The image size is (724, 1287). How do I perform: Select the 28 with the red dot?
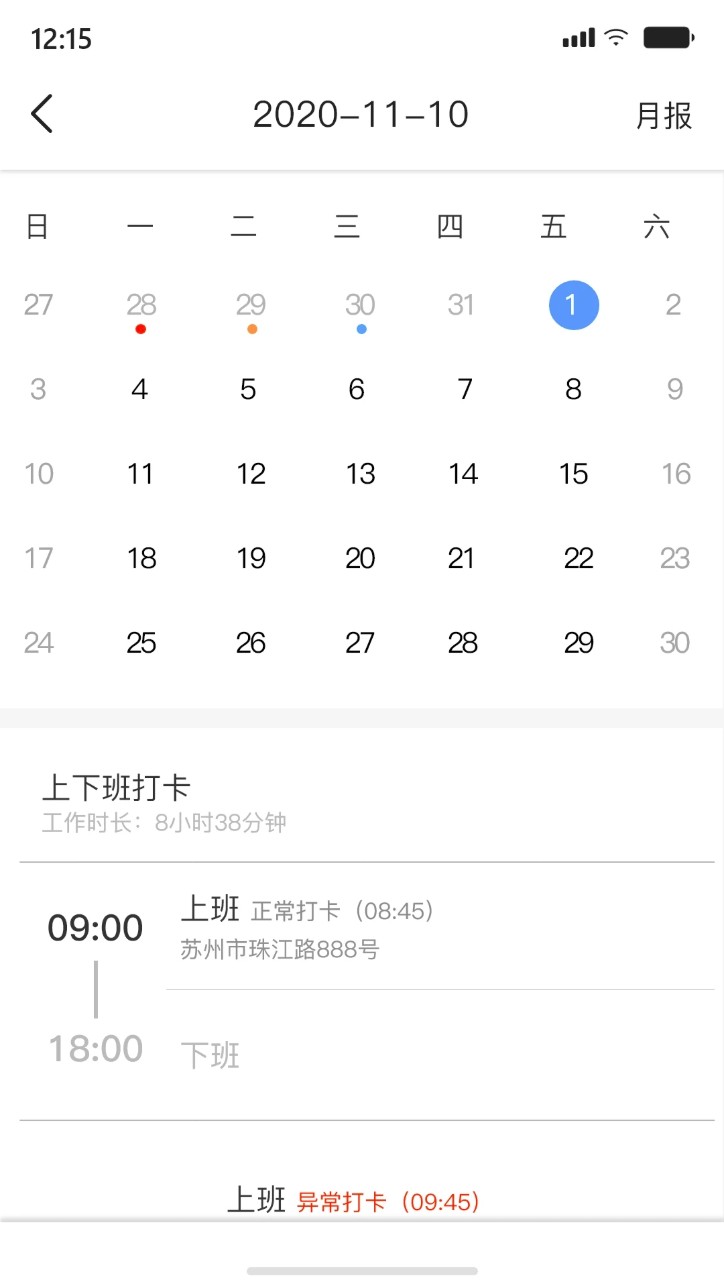click(141, 305)
